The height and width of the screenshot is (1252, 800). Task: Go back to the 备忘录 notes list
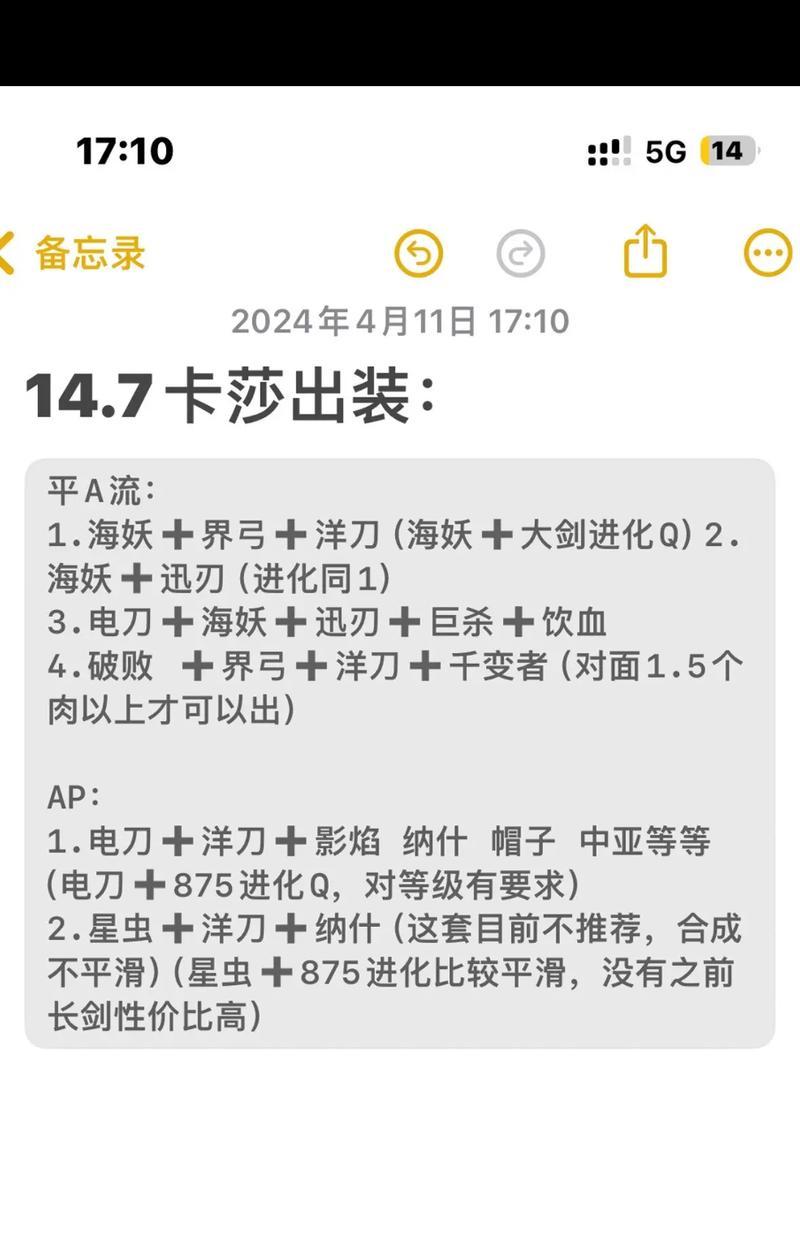coord(75,253)
